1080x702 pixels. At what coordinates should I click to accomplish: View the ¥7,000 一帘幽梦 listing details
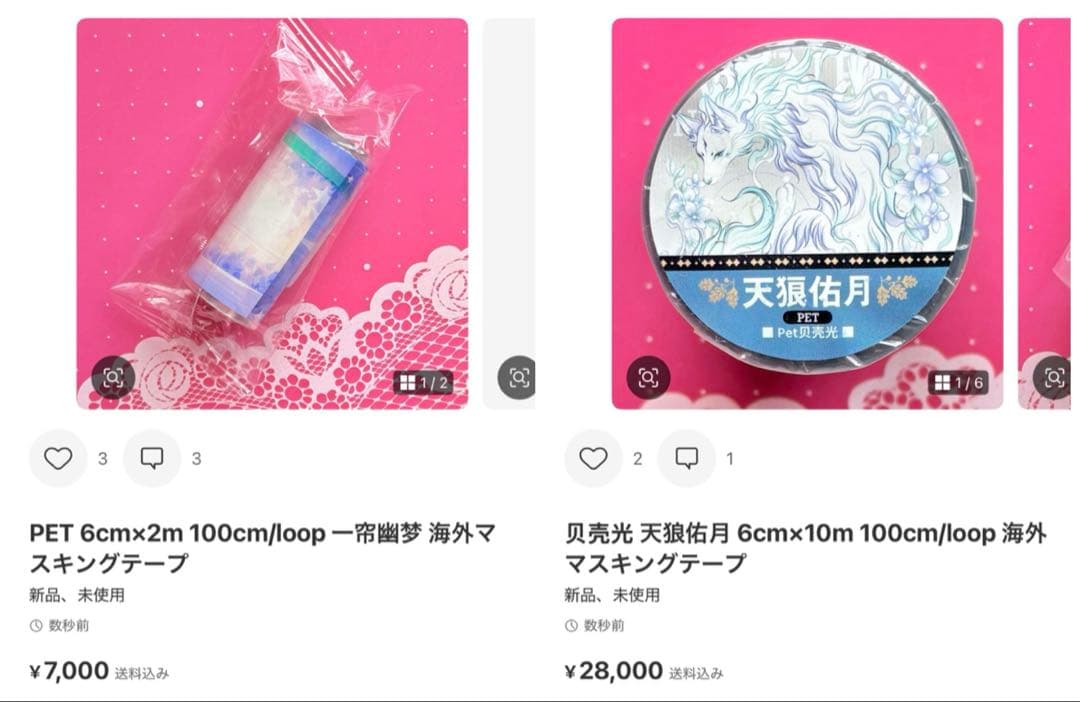262,548
